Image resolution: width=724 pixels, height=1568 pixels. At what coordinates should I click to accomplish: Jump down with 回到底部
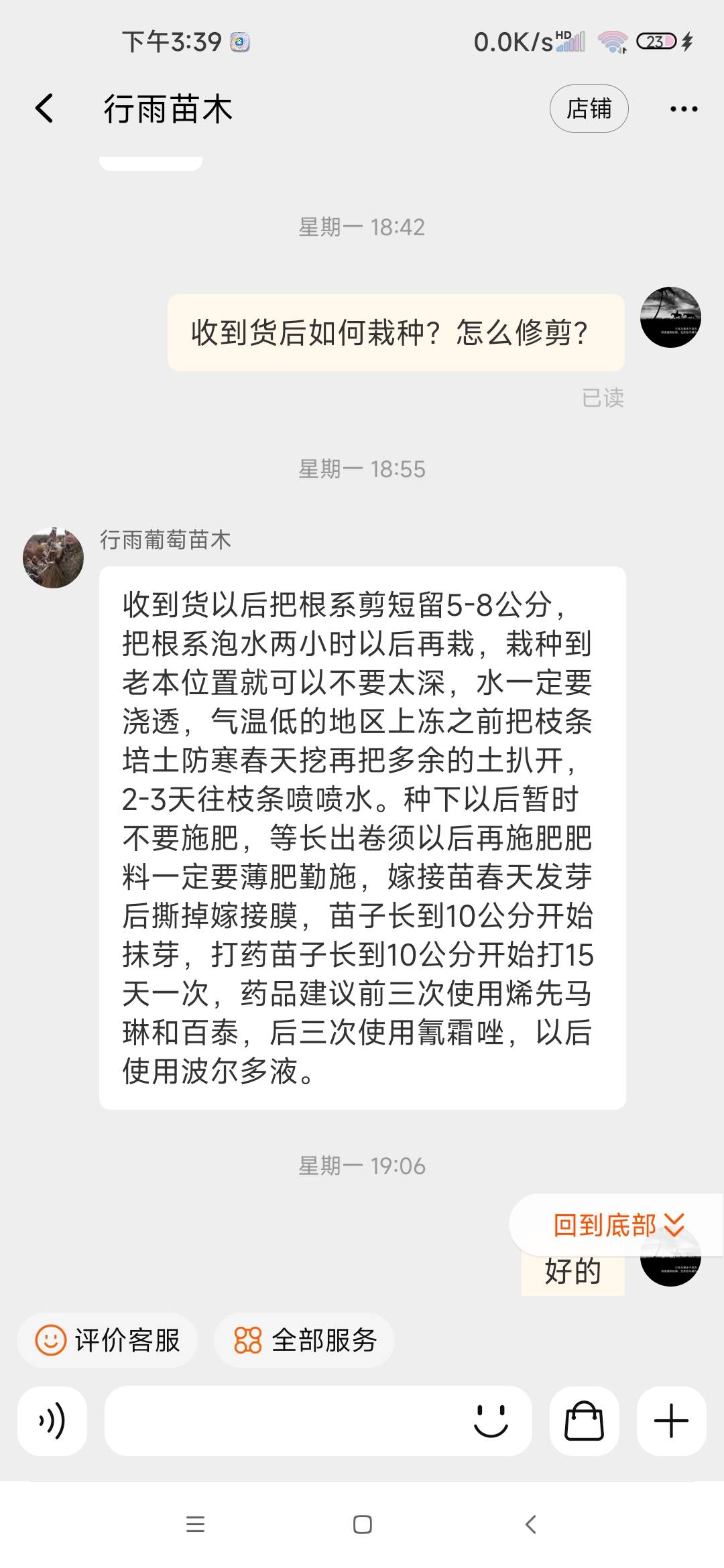[618, 1225]
